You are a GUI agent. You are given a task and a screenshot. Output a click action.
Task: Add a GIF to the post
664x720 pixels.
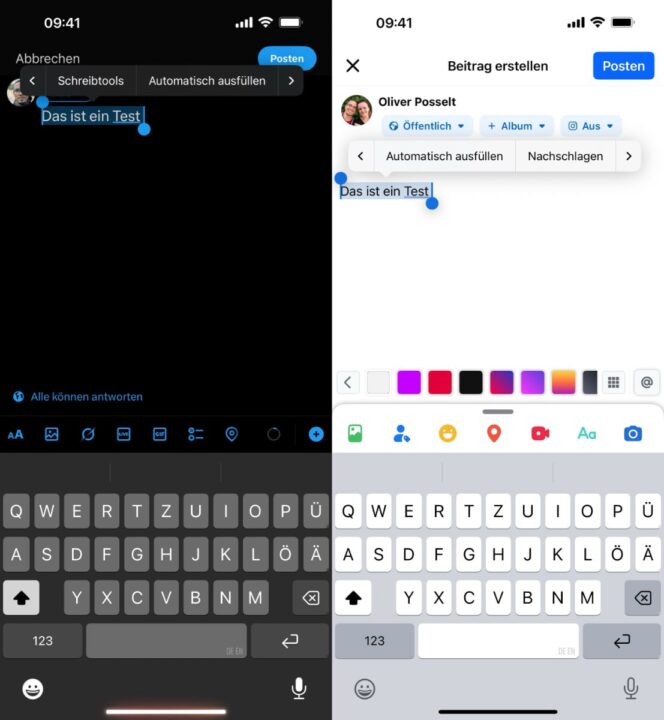160,434
